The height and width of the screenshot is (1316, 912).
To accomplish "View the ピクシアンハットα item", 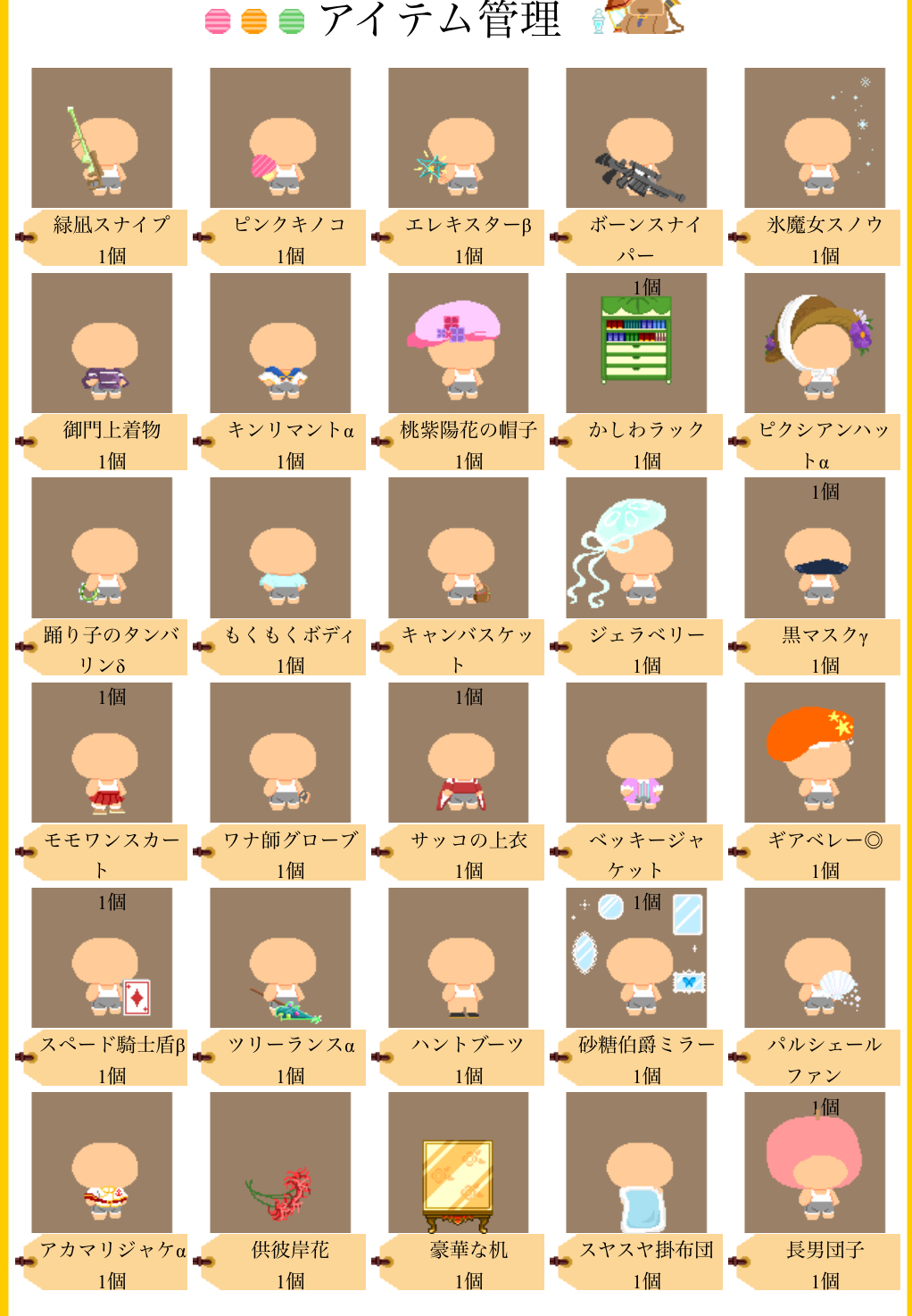I will click(815, 343).
